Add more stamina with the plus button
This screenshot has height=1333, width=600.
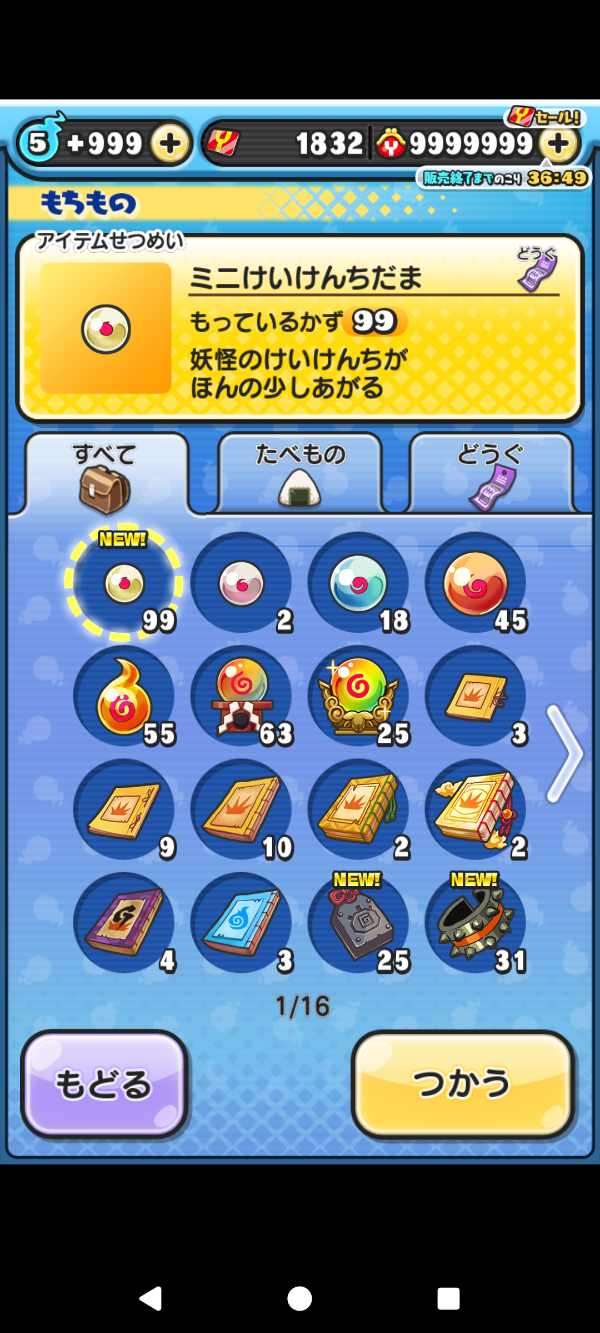pos(171,144)
